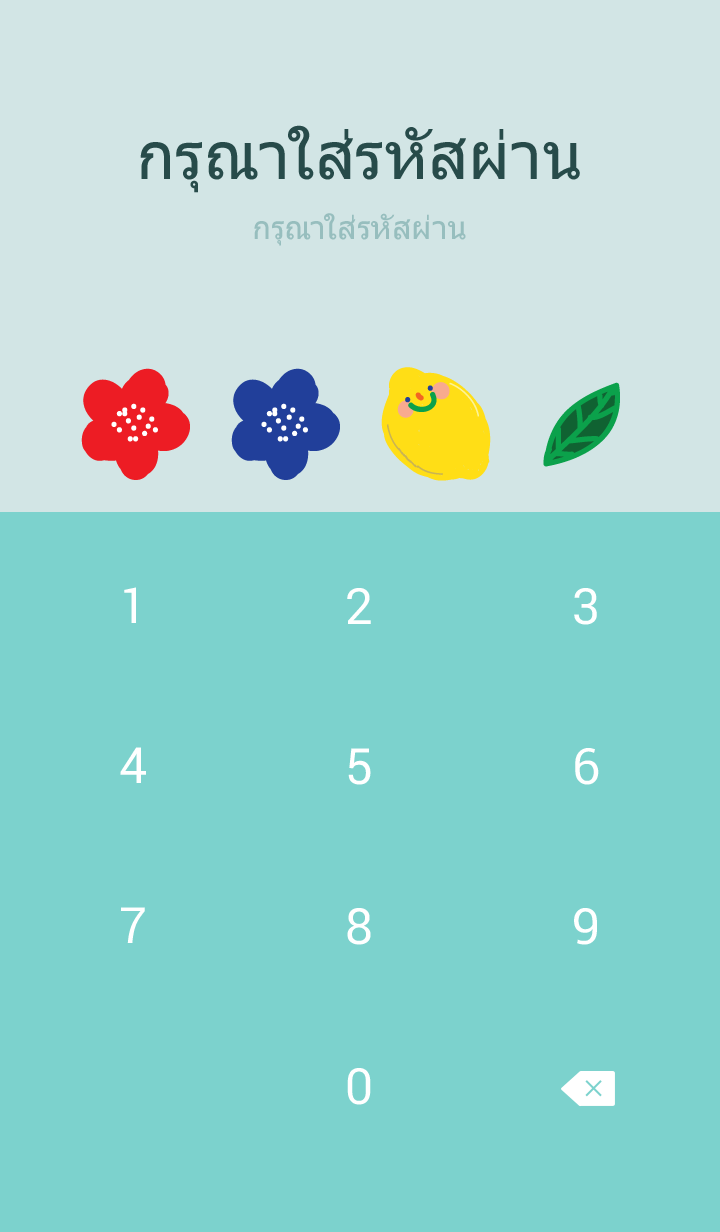720x1232 pixels.
Task: Tap the number 8 key
Action: [359, 926]
